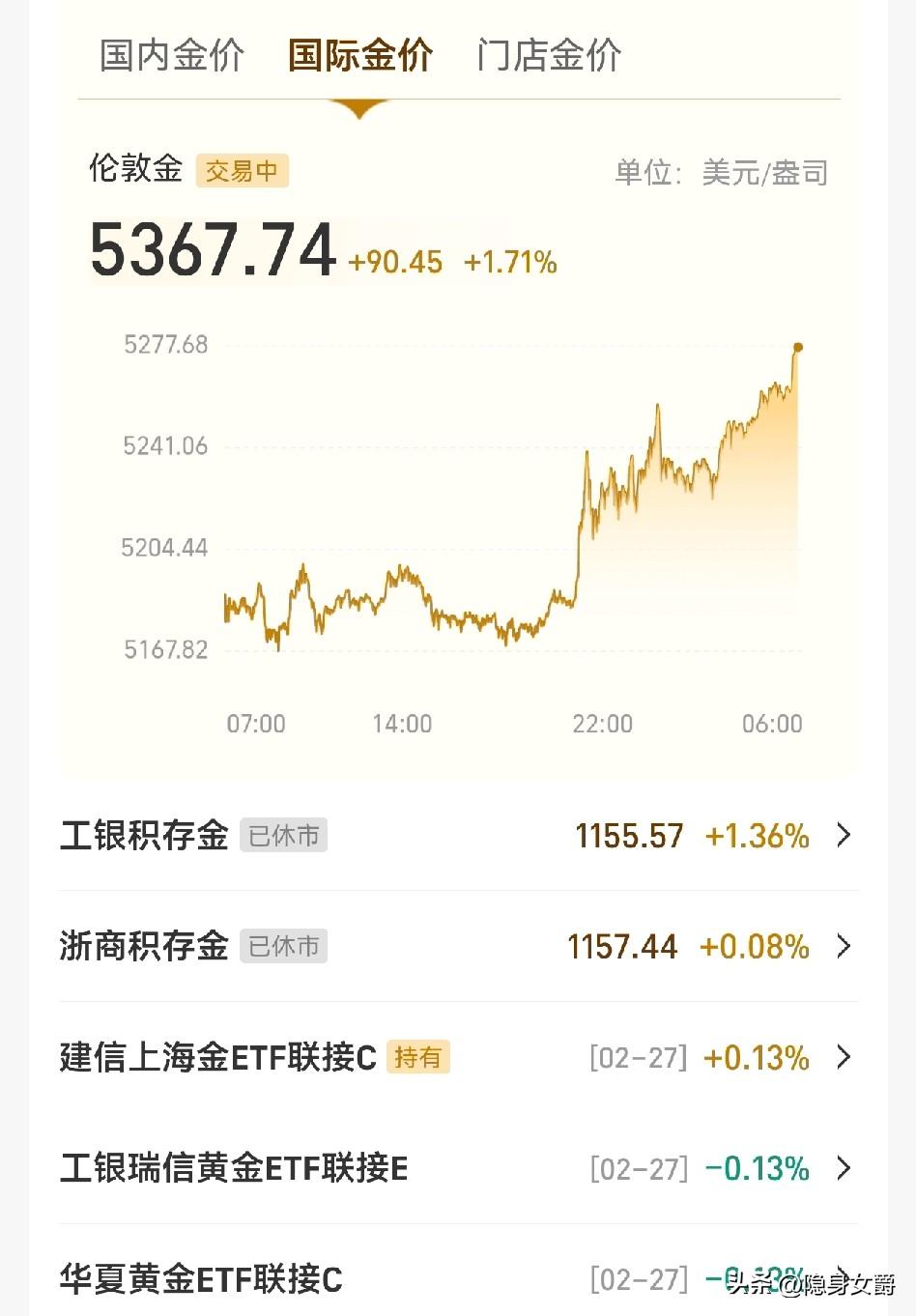Select the 国际金价 tab
This screenshot has width=916, height=1316.
(x=359, y=55)
